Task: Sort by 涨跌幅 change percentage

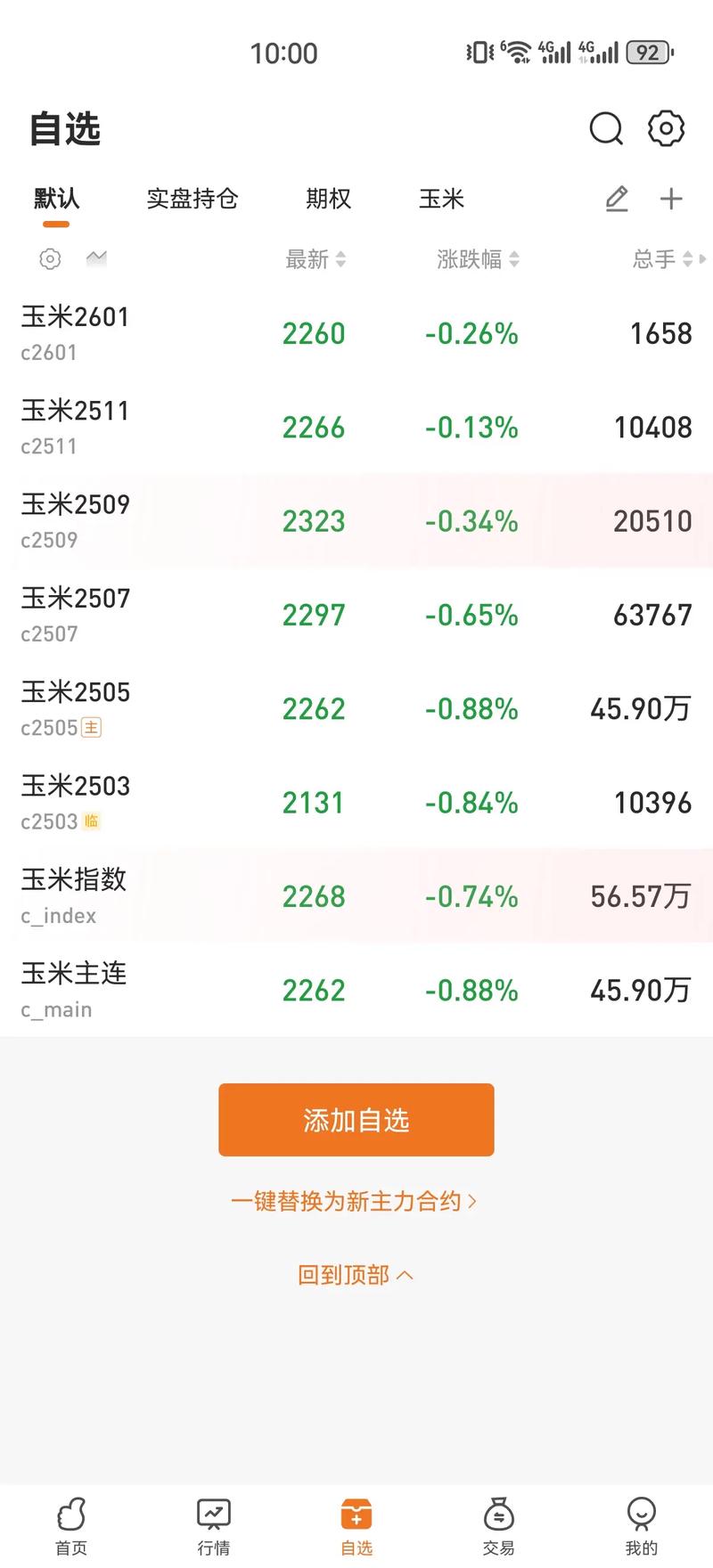Action: pyautogui.click(x=472, y=259)
